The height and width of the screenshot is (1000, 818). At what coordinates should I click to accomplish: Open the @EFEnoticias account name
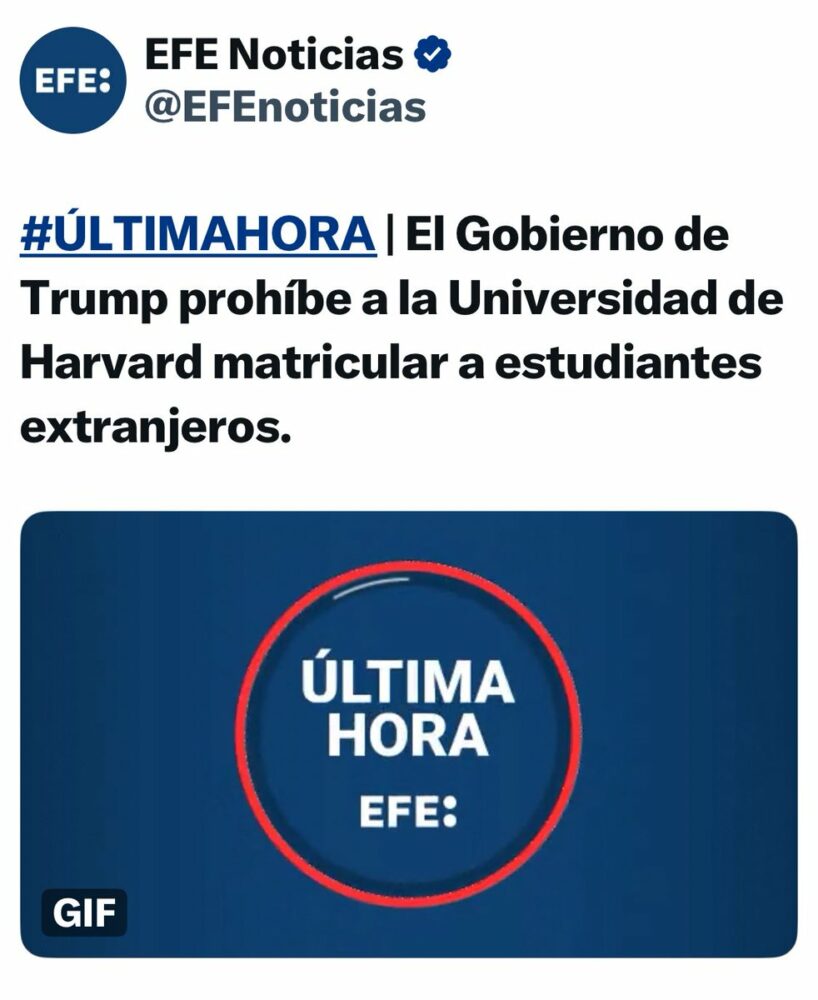coord(285,107)
